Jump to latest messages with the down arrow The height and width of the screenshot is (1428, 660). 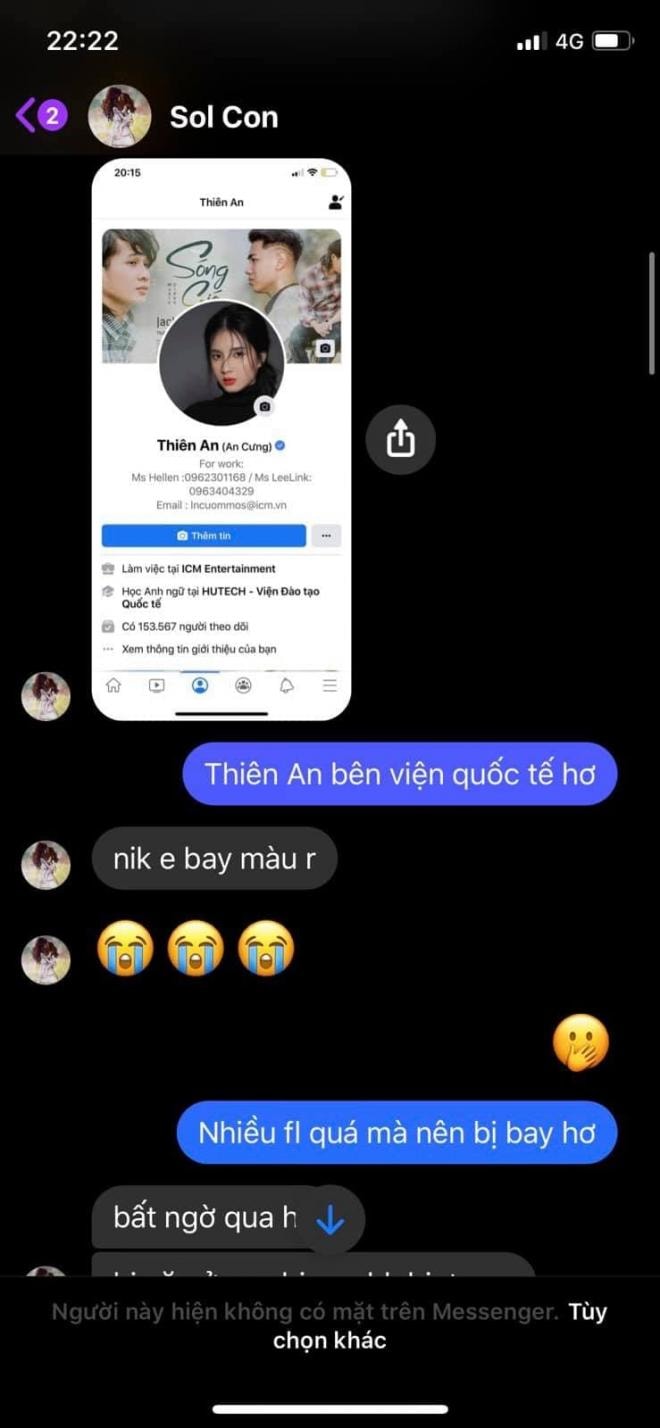coord(329,1219)
